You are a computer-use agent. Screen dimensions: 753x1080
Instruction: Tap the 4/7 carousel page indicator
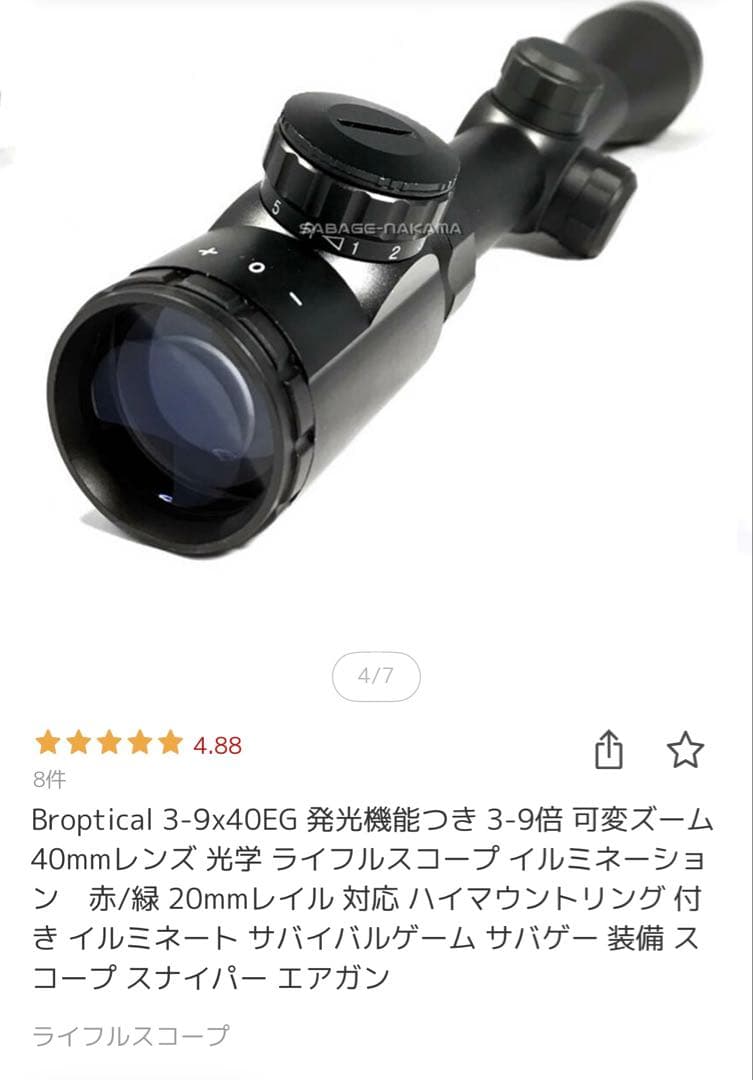(376, 676)
